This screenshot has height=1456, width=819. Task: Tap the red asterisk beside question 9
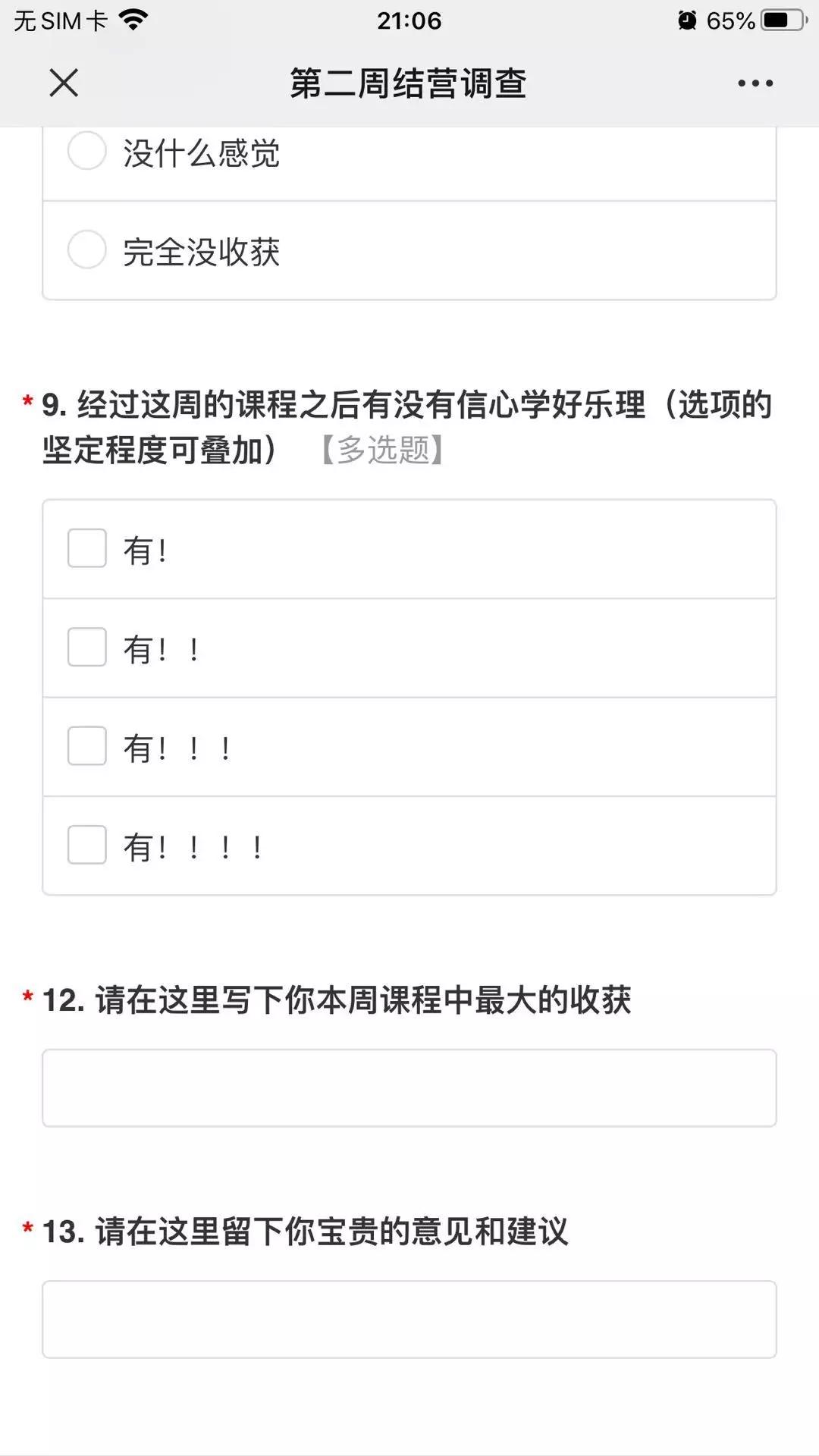click(x=27, y=401)
